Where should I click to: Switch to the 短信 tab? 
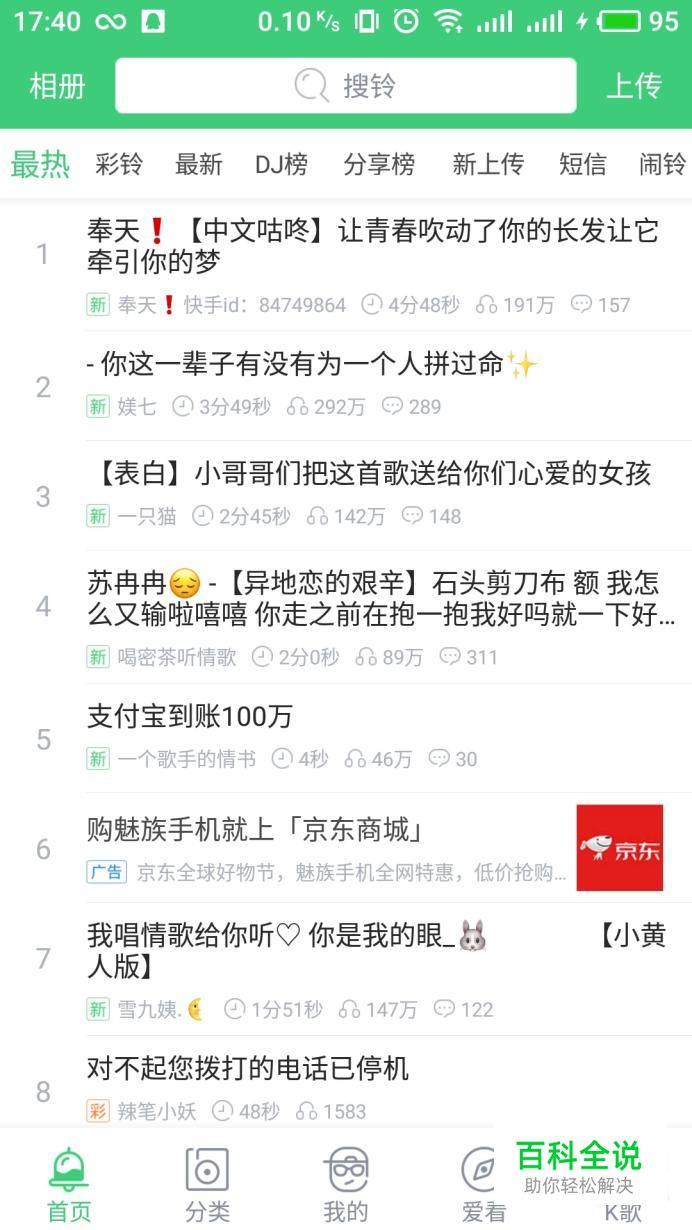point(582,164)
